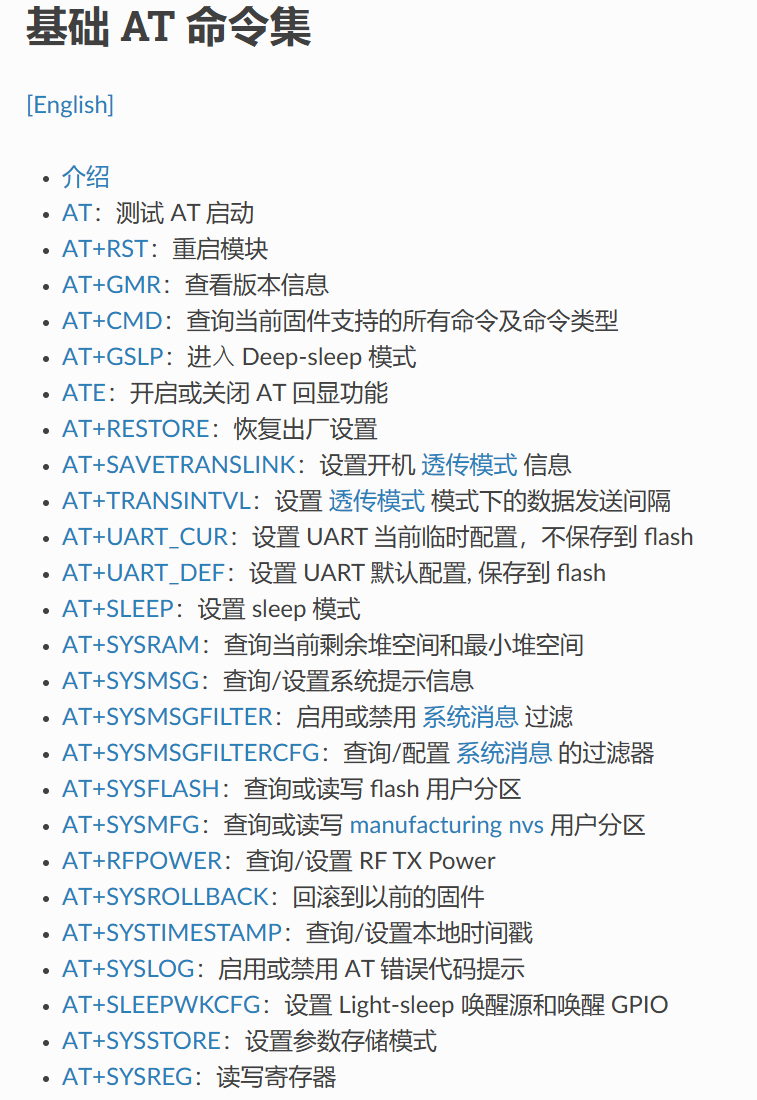
Task: Open the AT+UART_DEF command link
Action: pyautogui.click(x=144, y=573)
